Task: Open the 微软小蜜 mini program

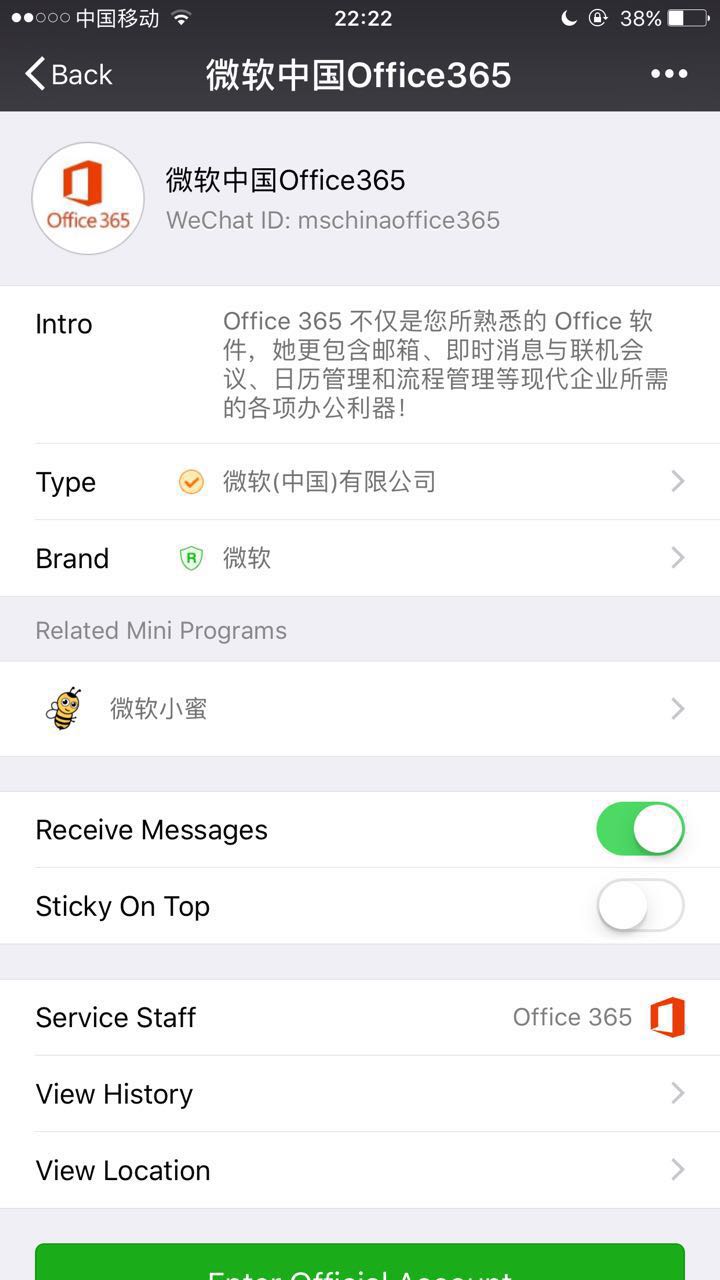Action: [360, 709]
